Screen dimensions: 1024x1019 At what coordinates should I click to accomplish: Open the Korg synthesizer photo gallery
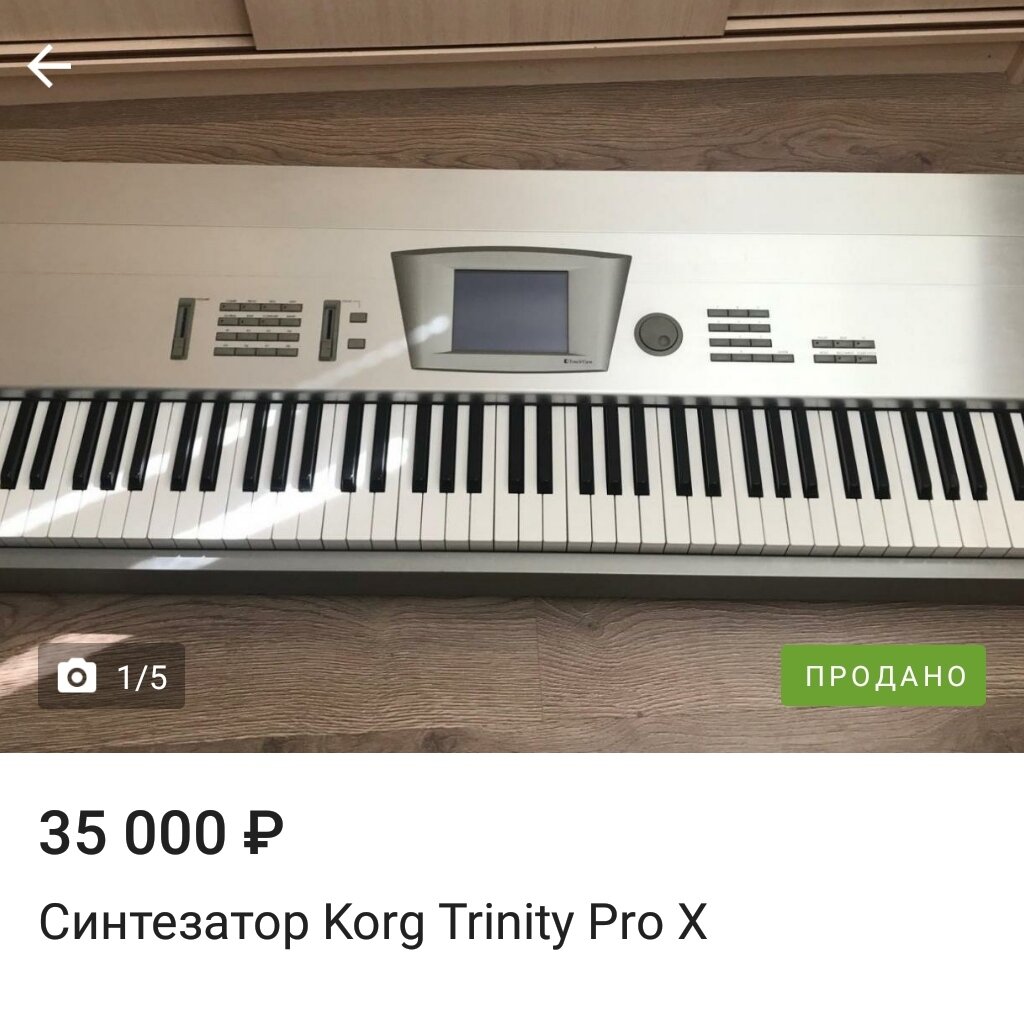(x=512, y=400)
